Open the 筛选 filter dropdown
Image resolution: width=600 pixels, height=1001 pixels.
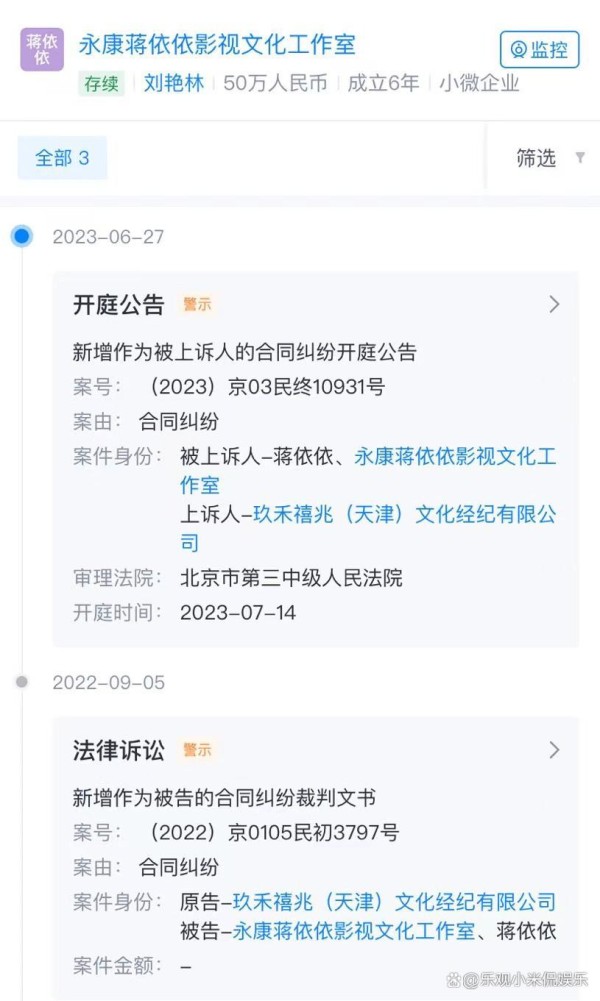point(547,158)
